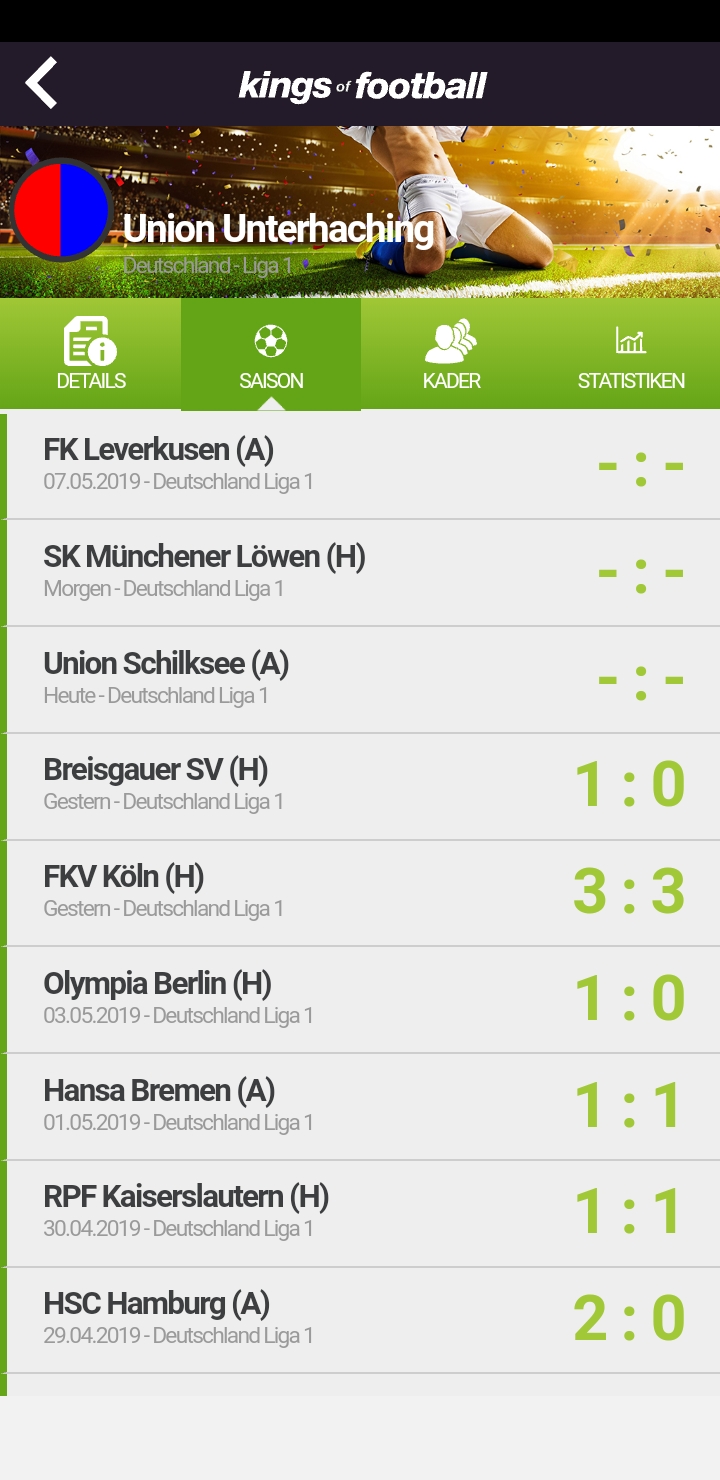
Task: Open the HSC Hamburg (A) match
Action: point(360,1320)
